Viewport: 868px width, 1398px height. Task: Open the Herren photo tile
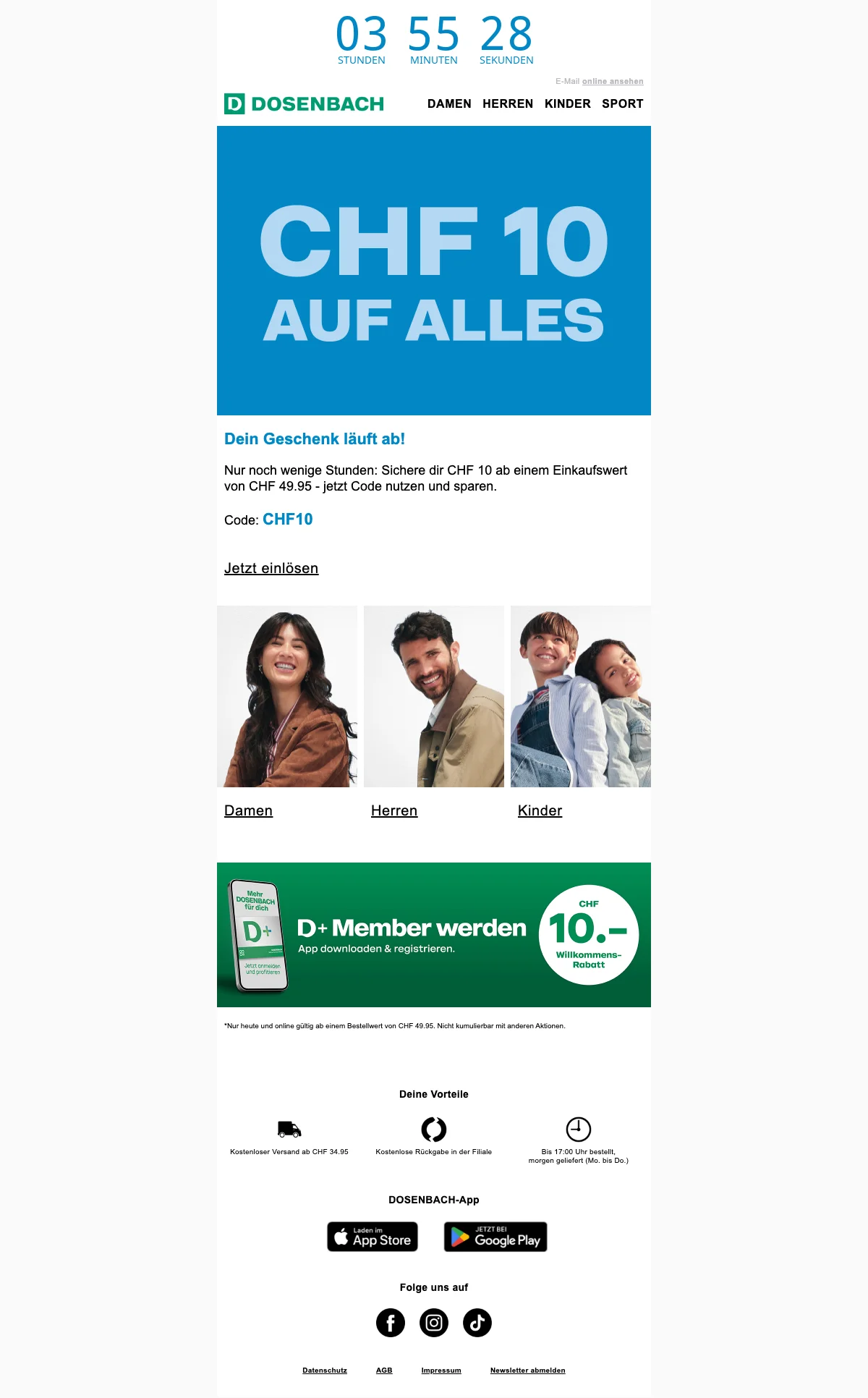434,696
